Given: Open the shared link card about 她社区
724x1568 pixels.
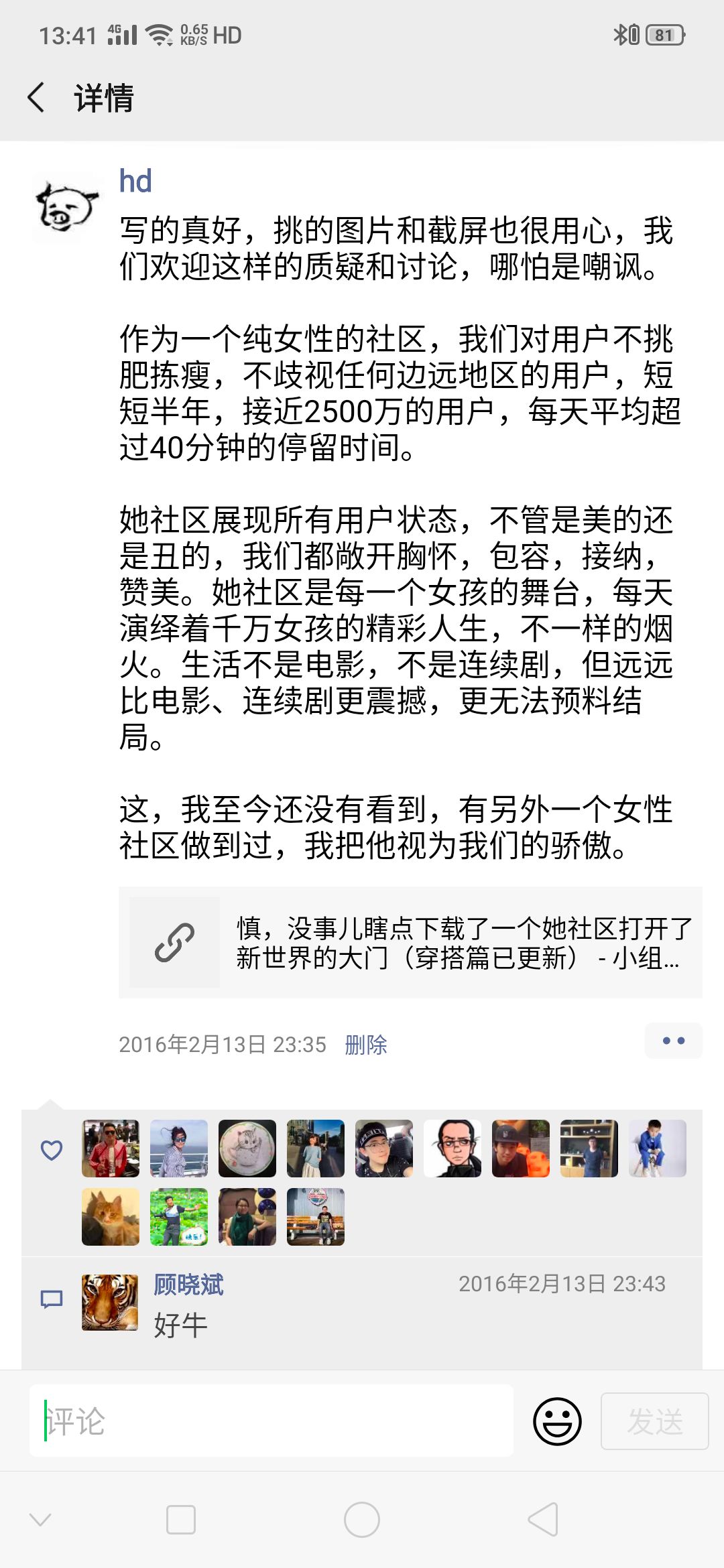Looking at the screenshot, I should 410,942.
